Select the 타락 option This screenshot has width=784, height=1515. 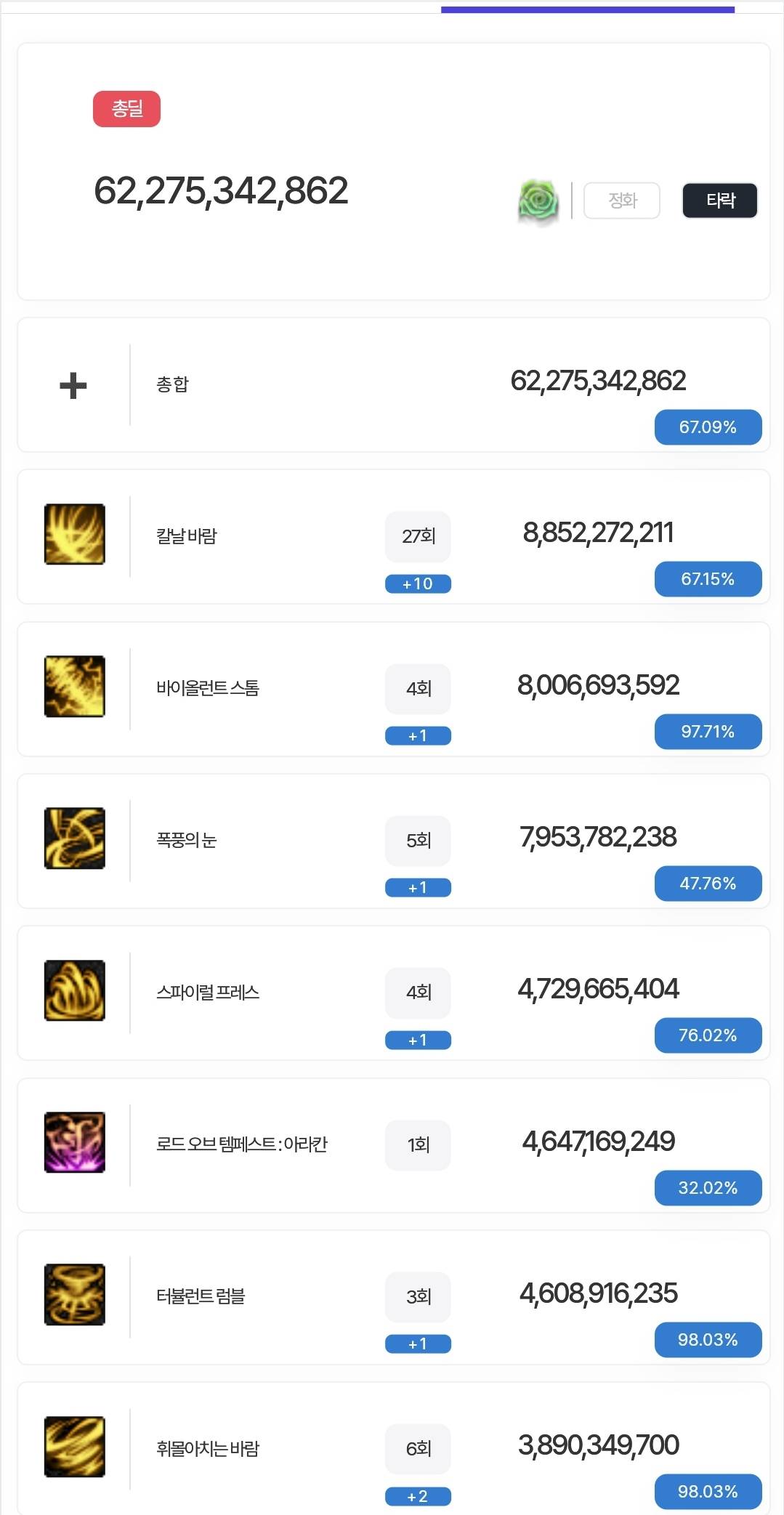pyautogui.click(x=719, y=201)
